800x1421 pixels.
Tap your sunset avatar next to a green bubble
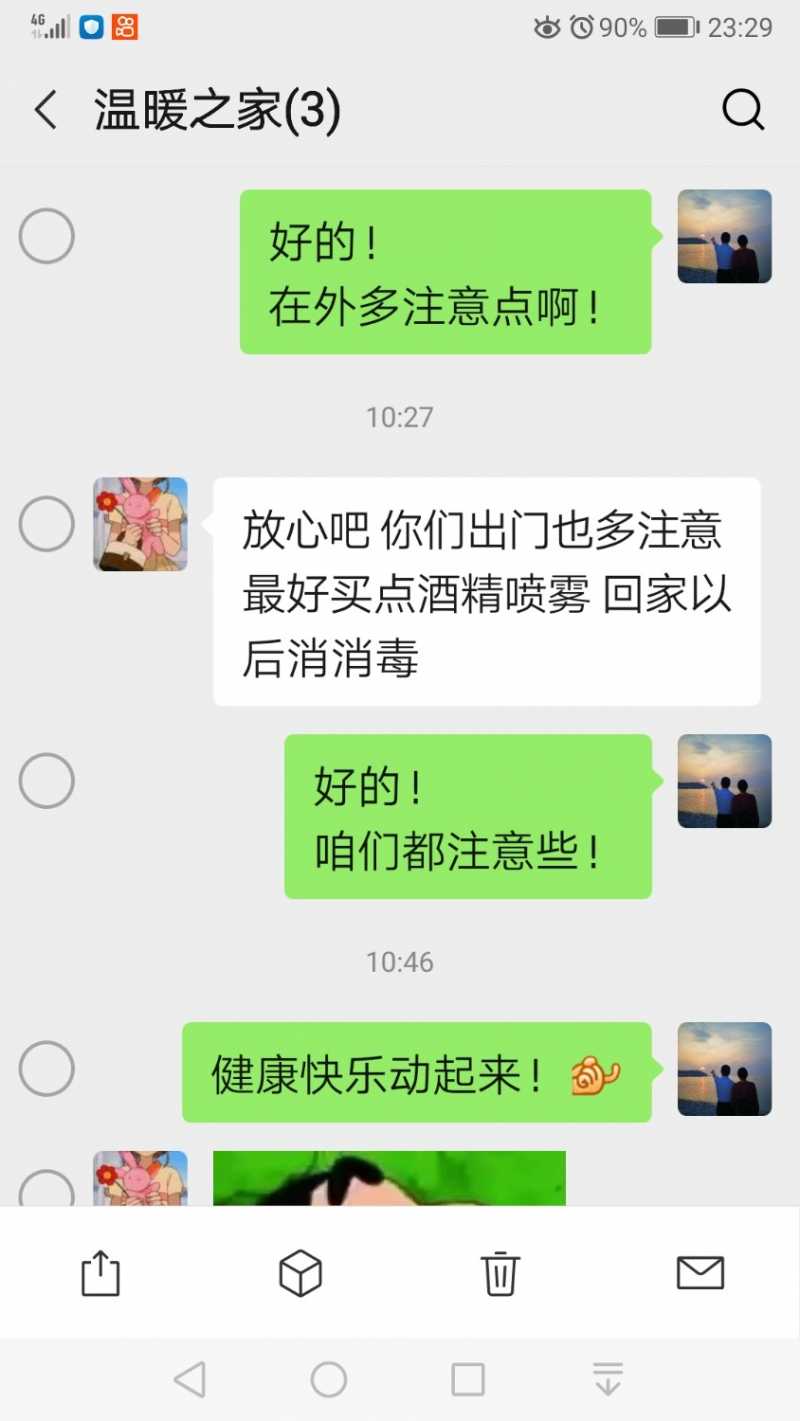point(724,236)
